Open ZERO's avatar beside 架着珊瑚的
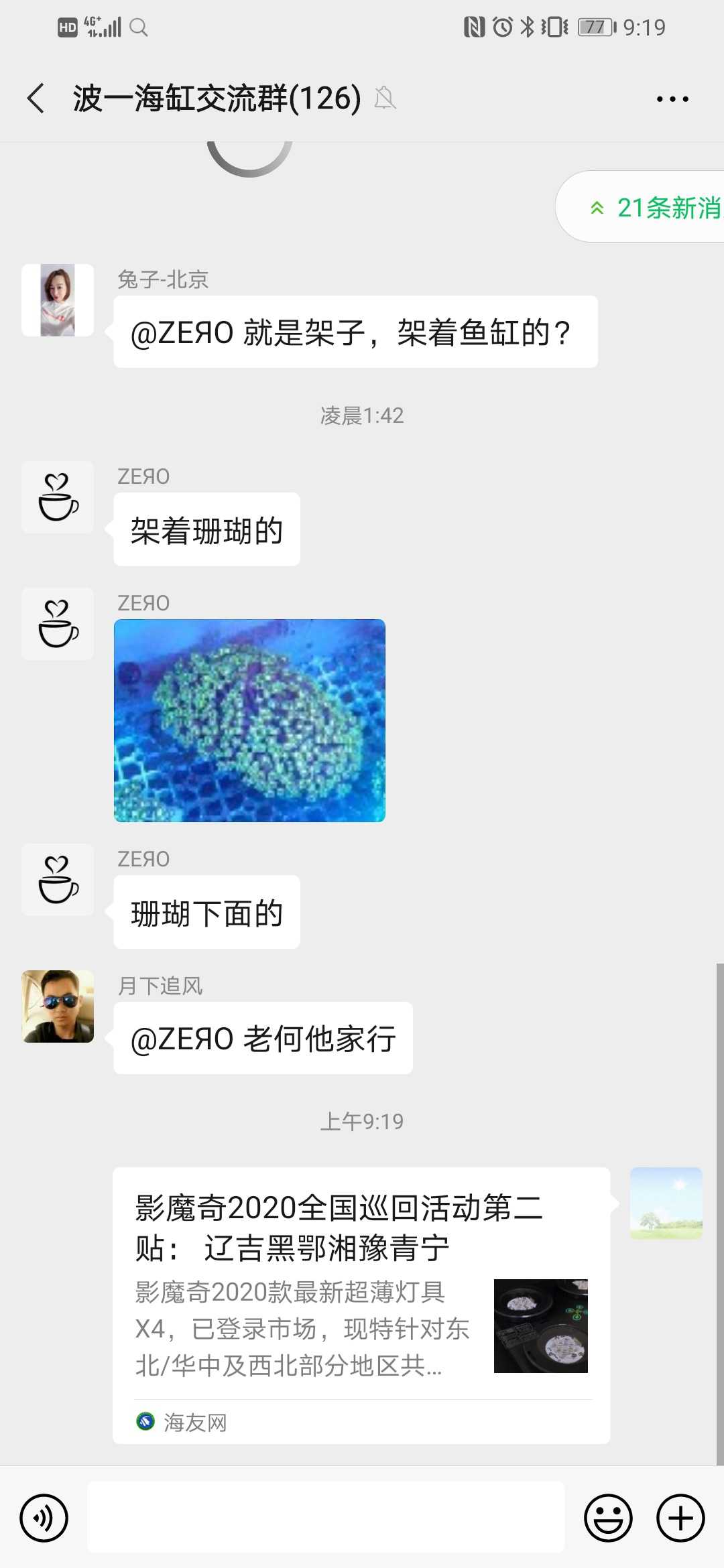 tap(58, 497)
